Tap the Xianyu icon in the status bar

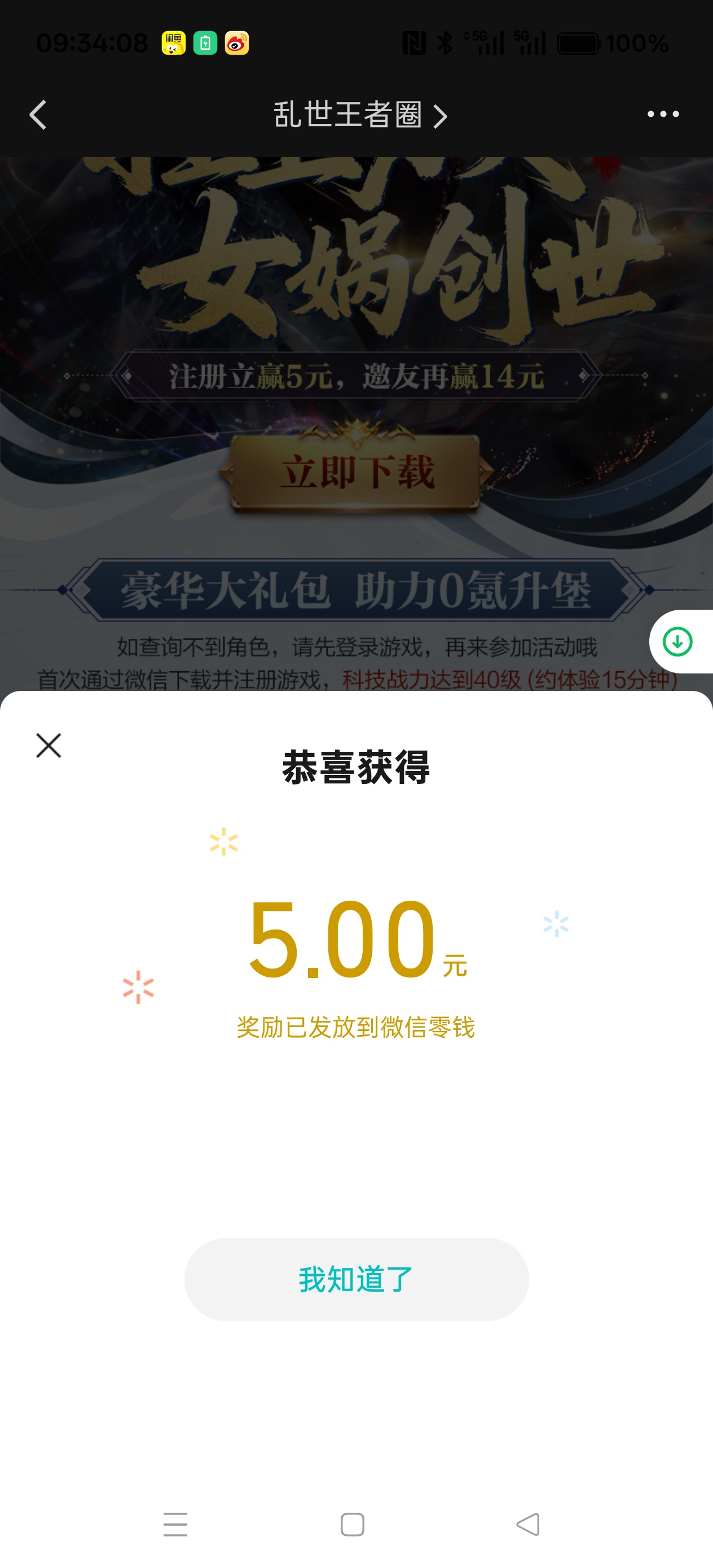point(174,43)
